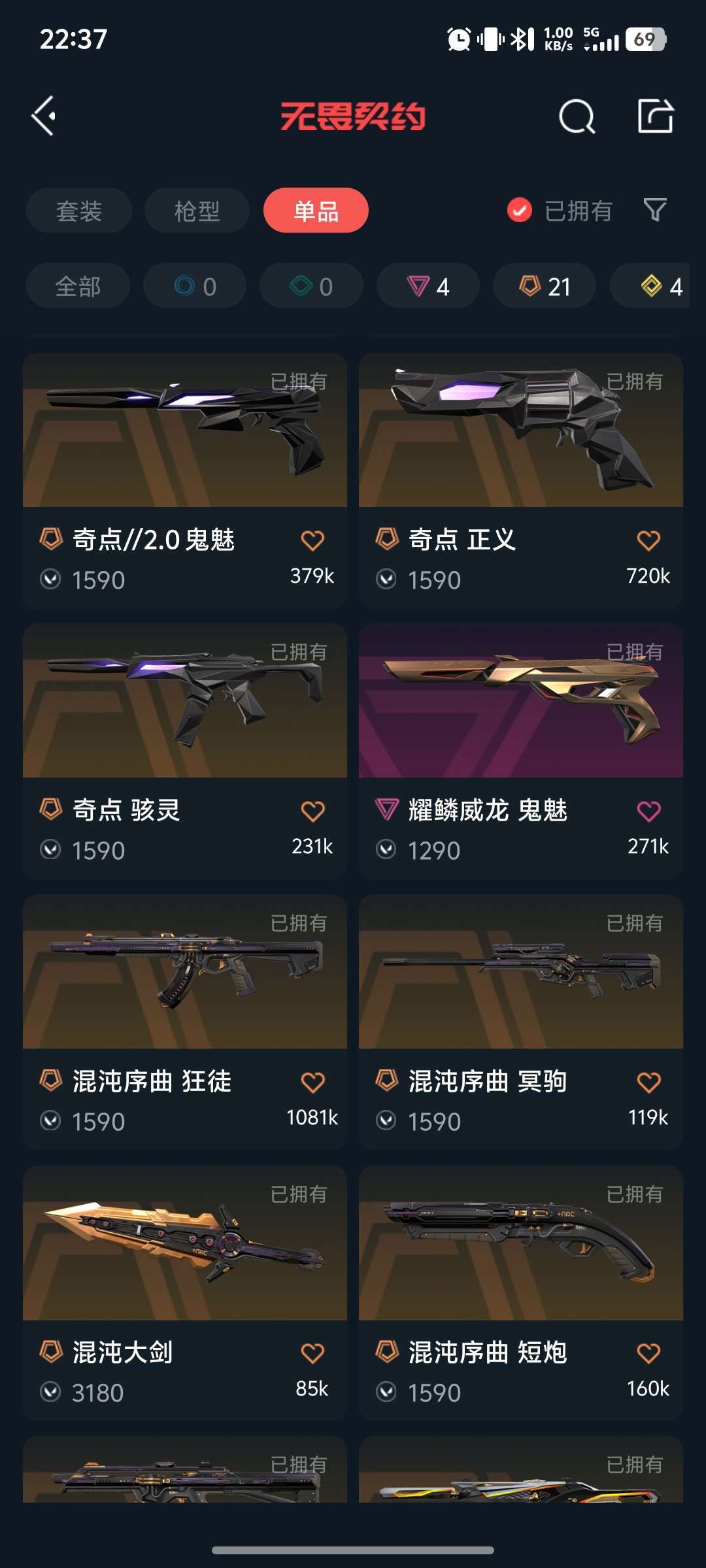Uncheck the 已拥有 checkbox
Viewport: 706px width, 1568px height.
(x=520, y=210)
